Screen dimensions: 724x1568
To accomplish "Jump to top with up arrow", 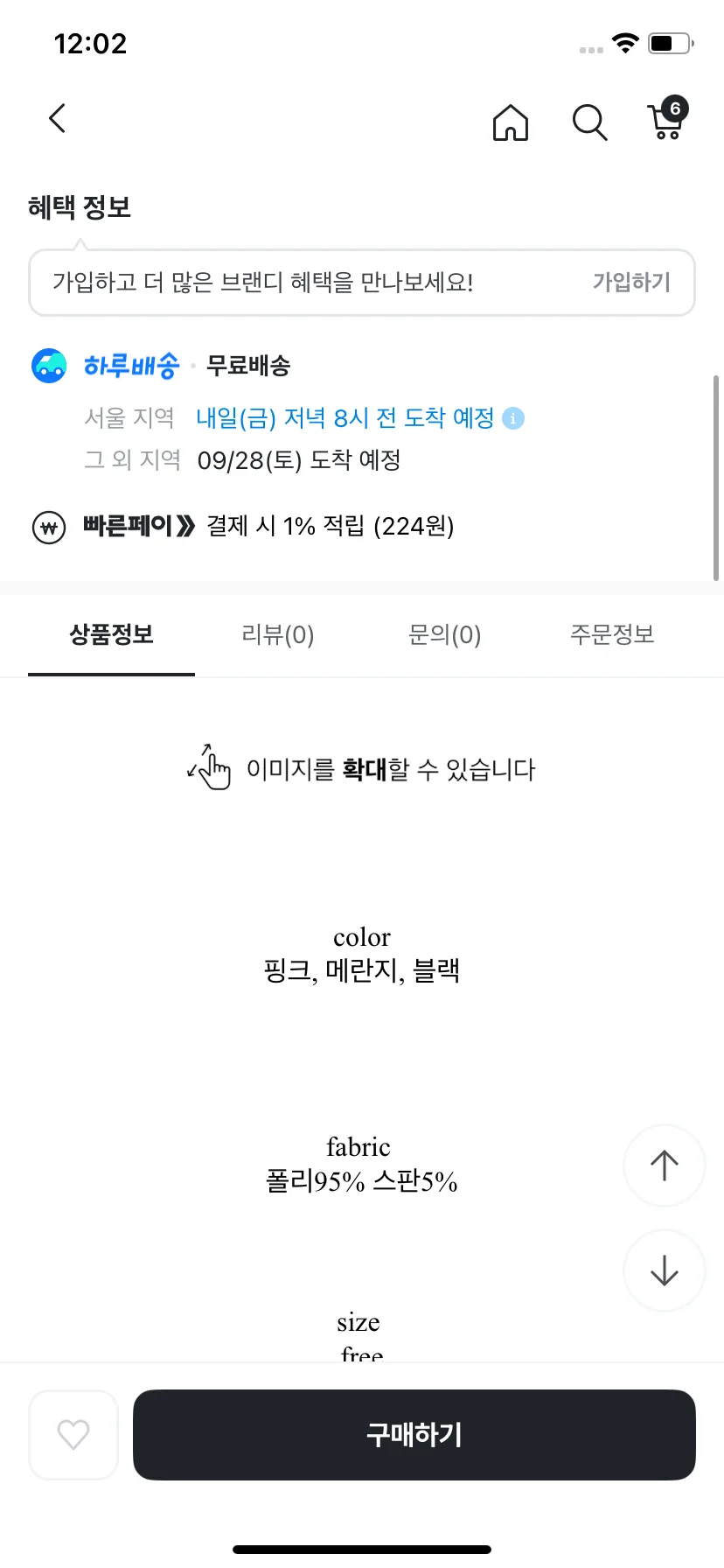I will pos(664,1165).
